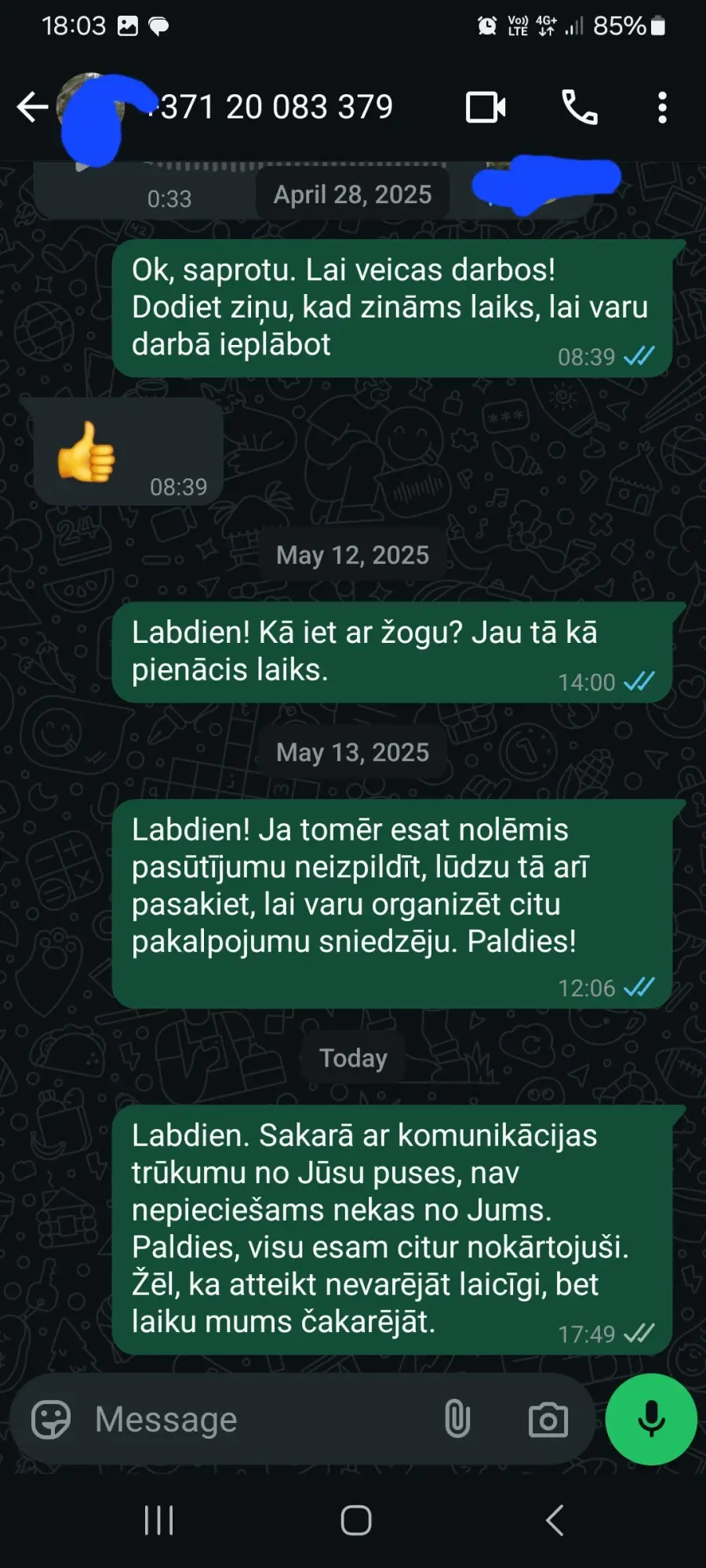The width and height of the screenshot is (706, 1568).
Task: Open contact info for +371 20 083 379
Action: pos(270,107)
